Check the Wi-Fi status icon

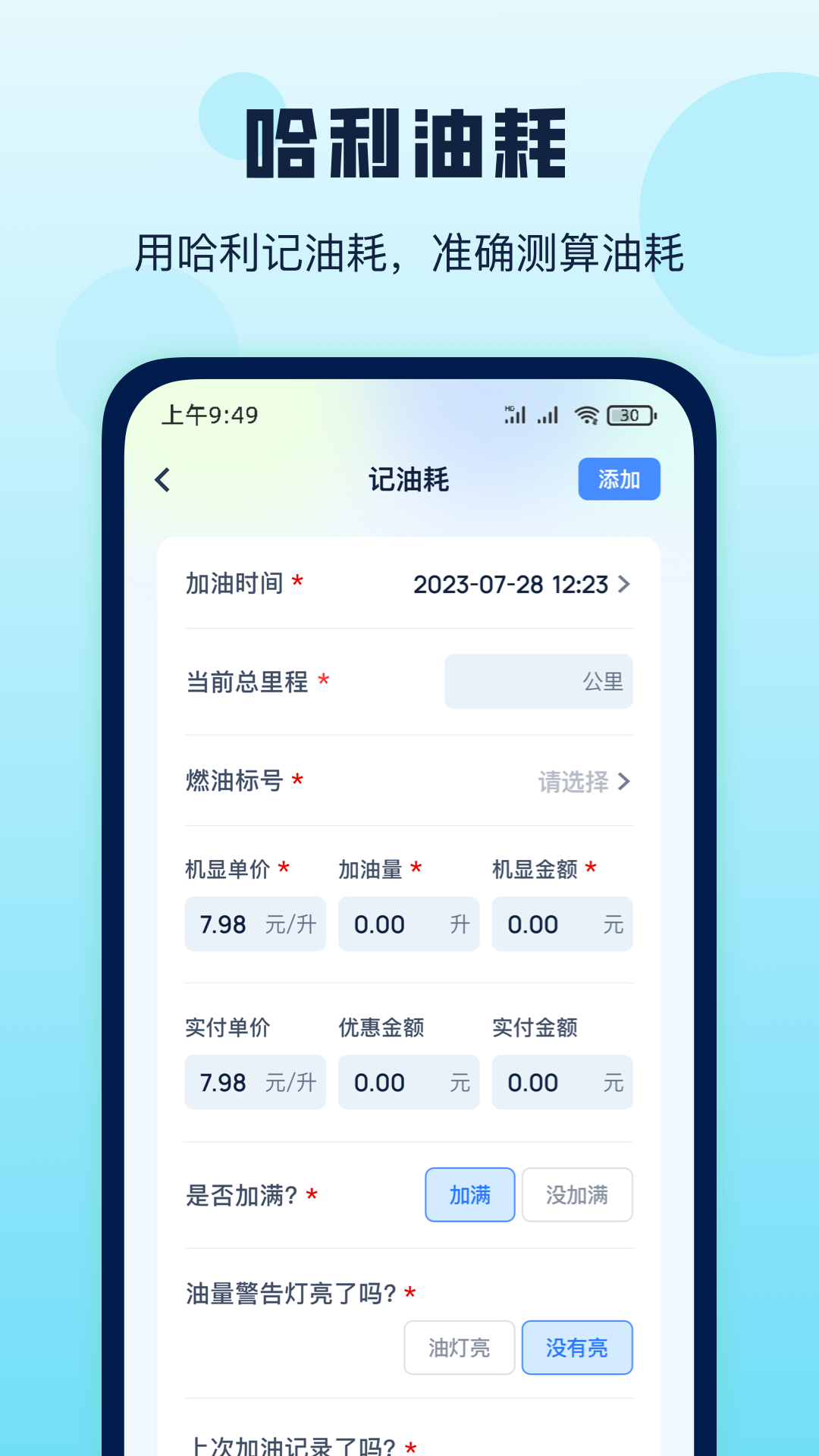[586, 416]
